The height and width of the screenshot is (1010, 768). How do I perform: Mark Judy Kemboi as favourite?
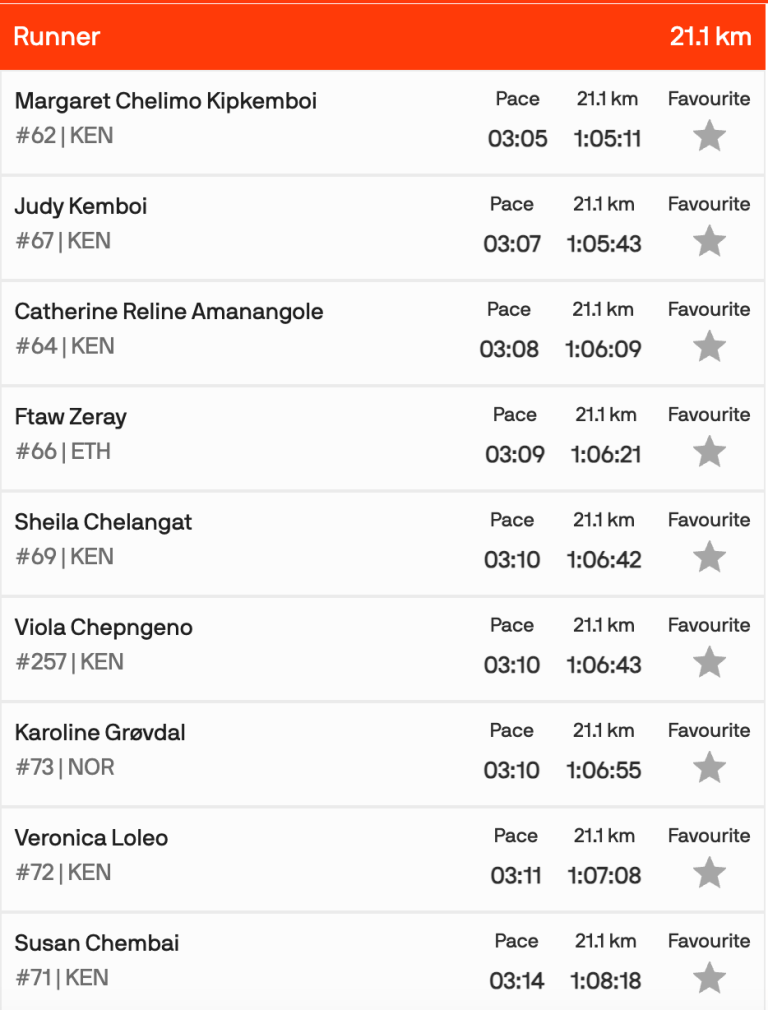pyautogui.click(x=709, y=241)
